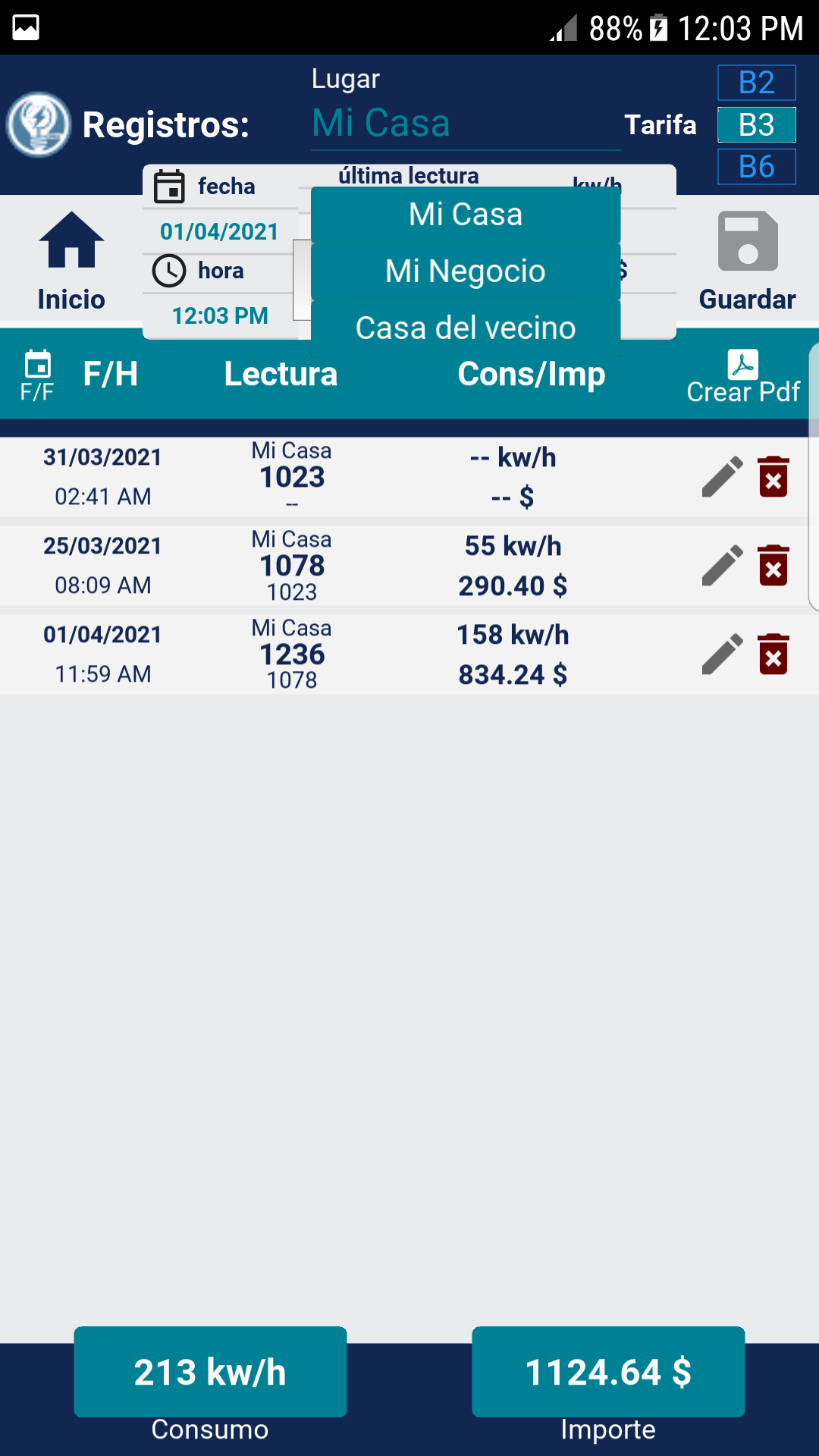Choose Mi Negocio as the place
The height and width of the screenshot is (1456, 819).
(465, 271)
